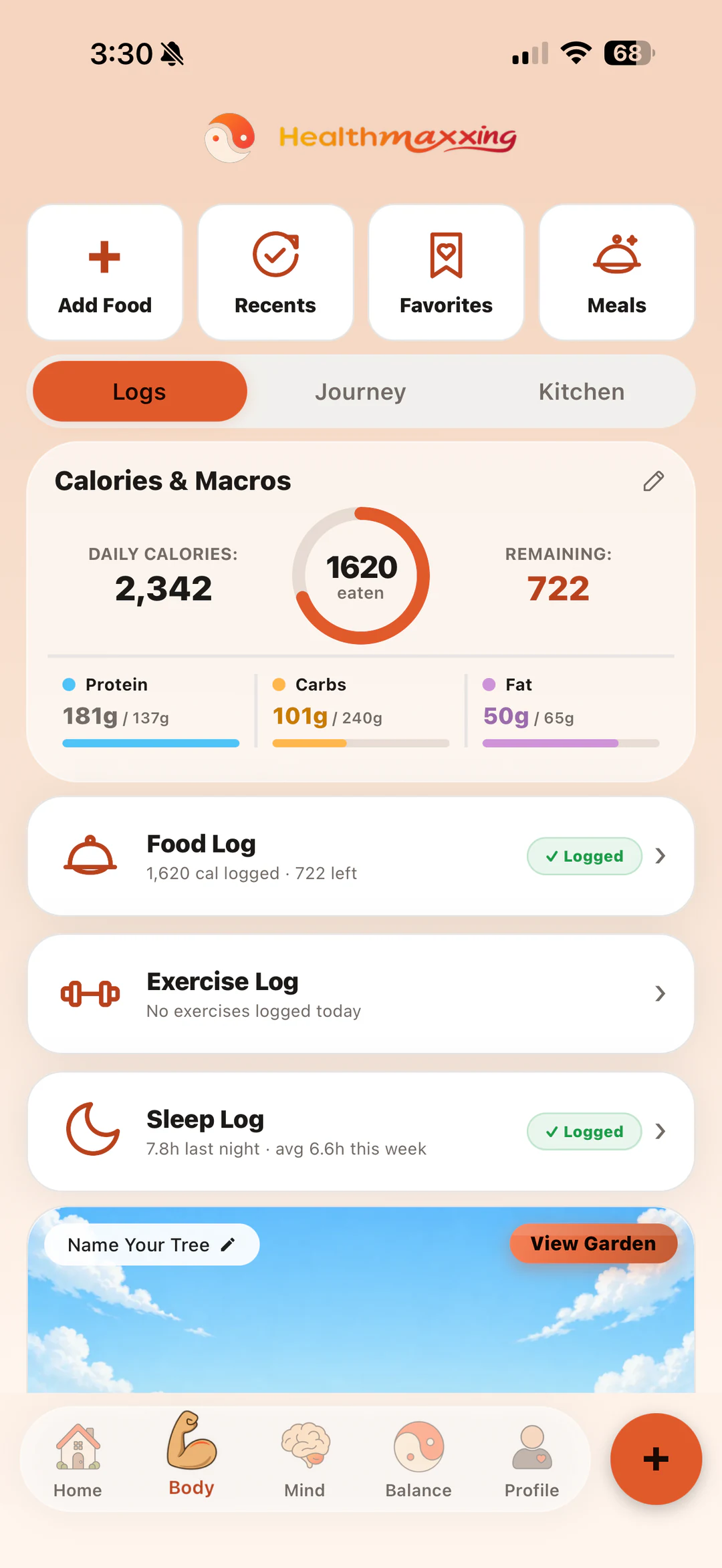Edit Calories & Macros with the pencil icon
Screen dimensions: 722x1568
coord(653,481)
